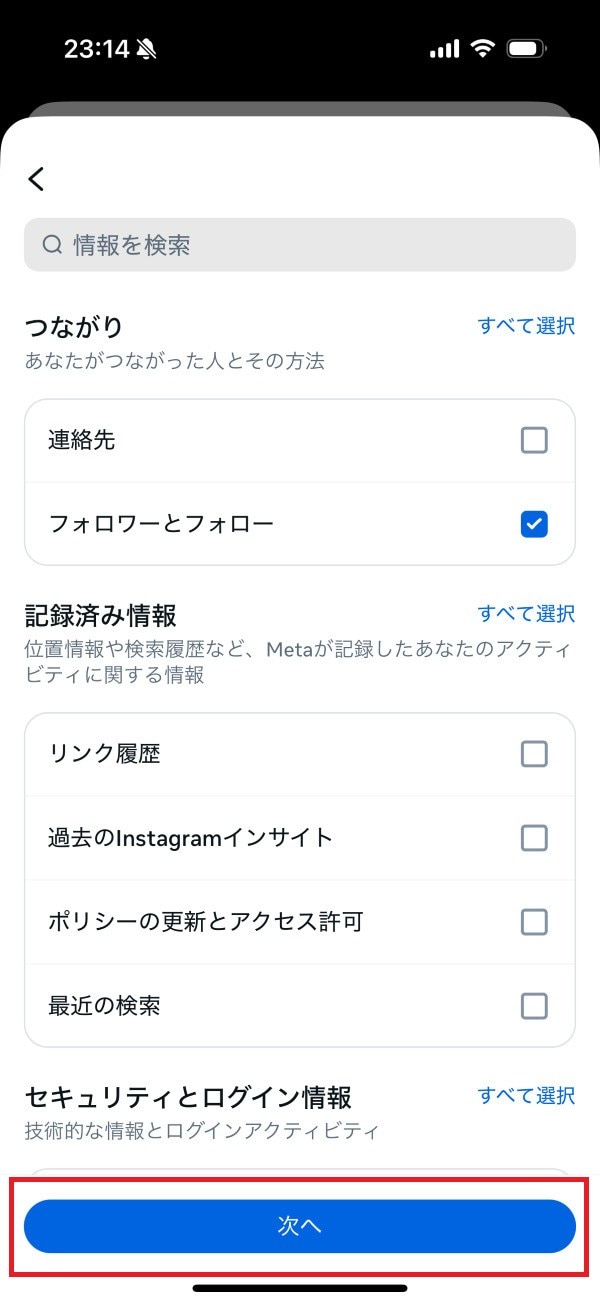The height and width of the screenshot is (1304, 600).
Task: Uncheck フォロワーとフォロー checkbox
Action: (534, 524)
